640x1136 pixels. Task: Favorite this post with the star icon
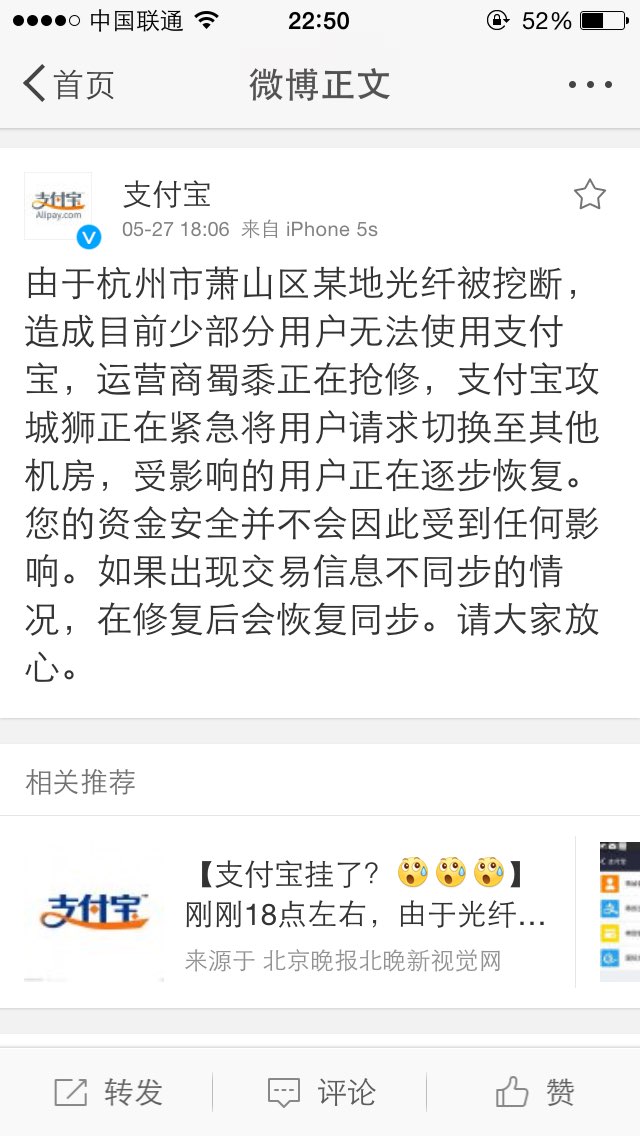(589, 195)
